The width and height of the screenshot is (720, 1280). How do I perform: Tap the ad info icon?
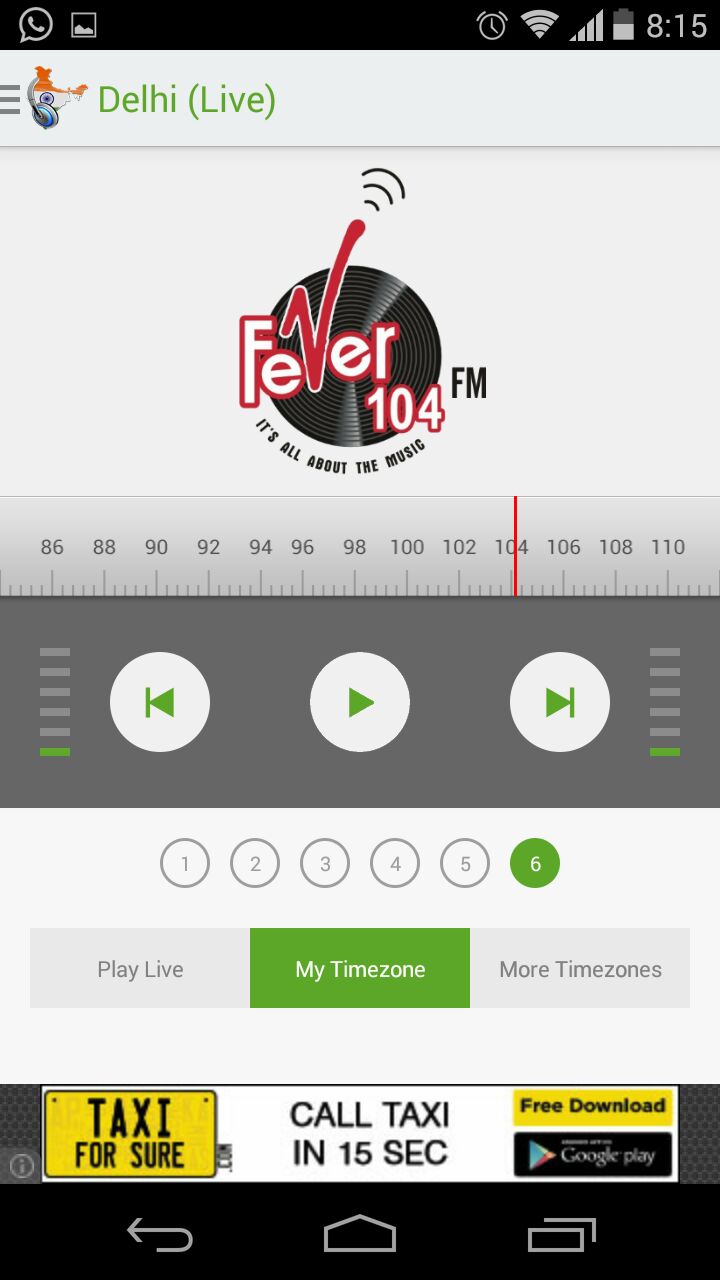pyautogui.click(x=21, y=1165)
